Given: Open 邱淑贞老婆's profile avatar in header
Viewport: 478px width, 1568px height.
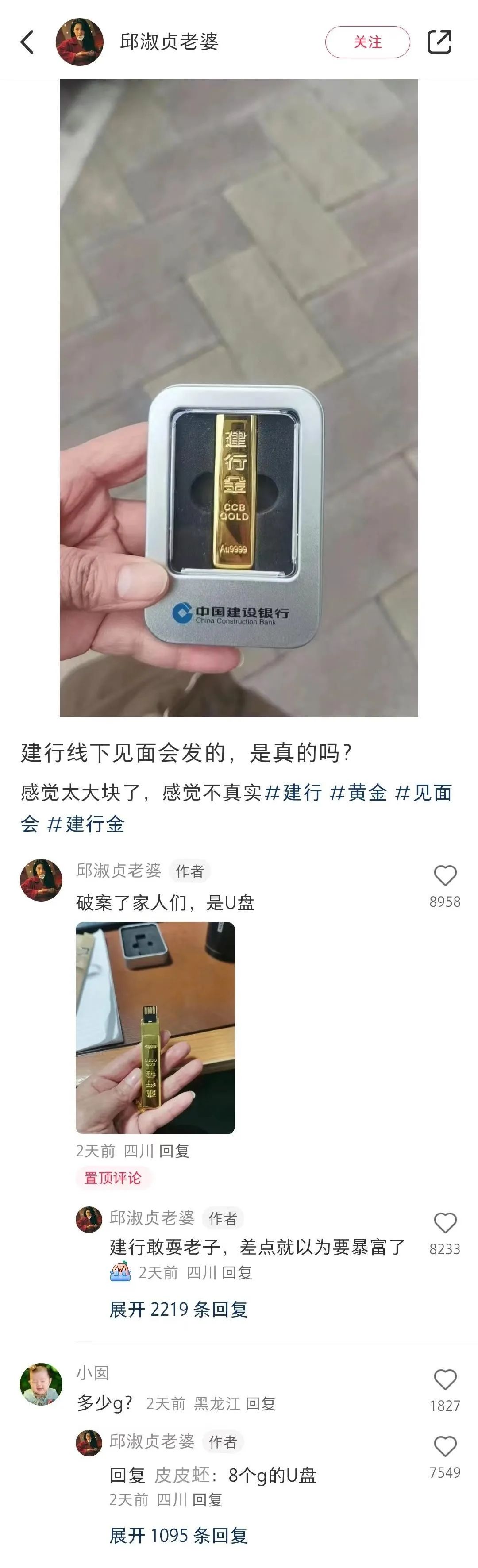Looking at the screenshot, I should (x=79, y=42).
